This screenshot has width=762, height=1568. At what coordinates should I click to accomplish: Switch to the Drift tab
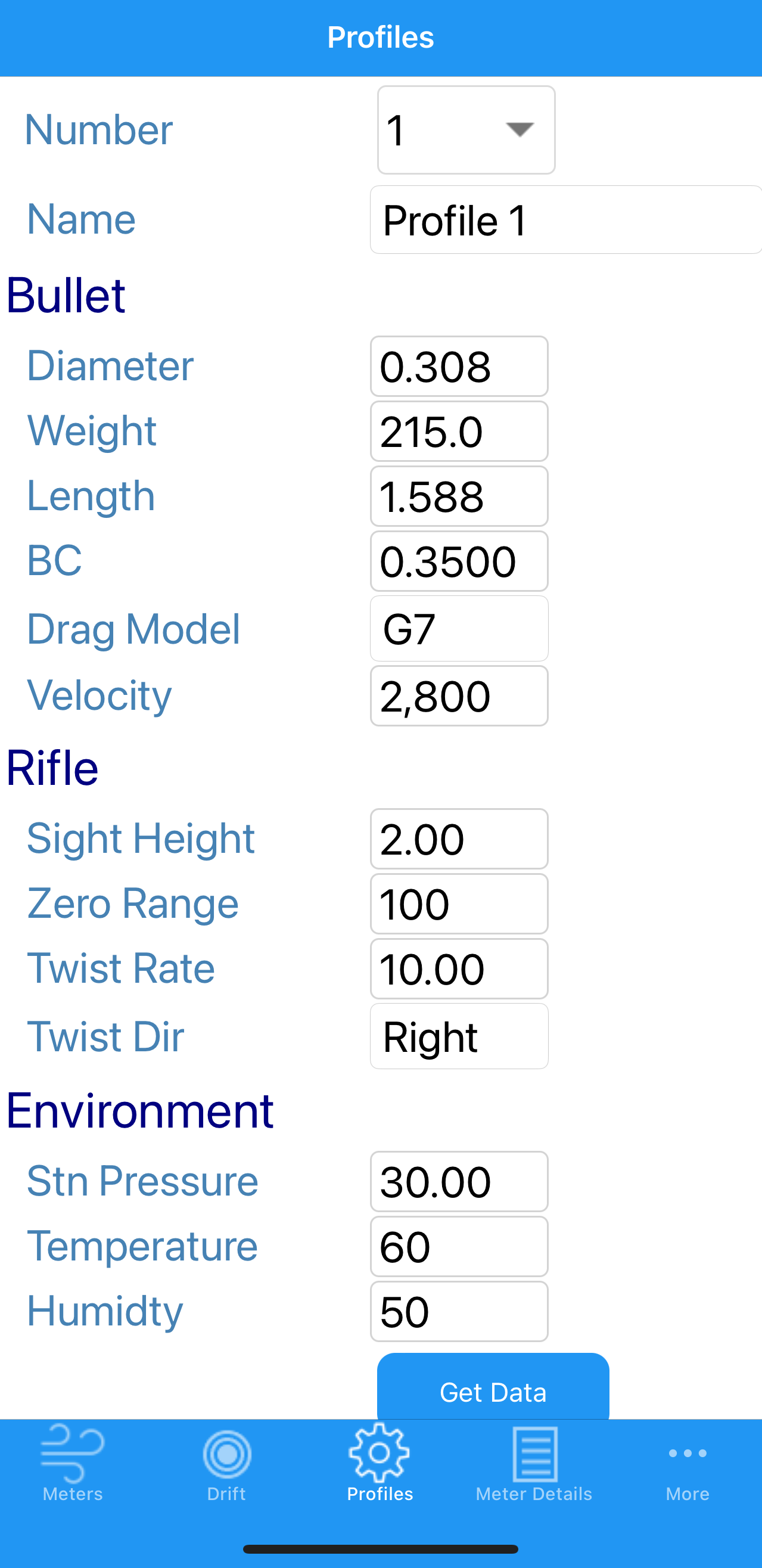coord(226,1467)
